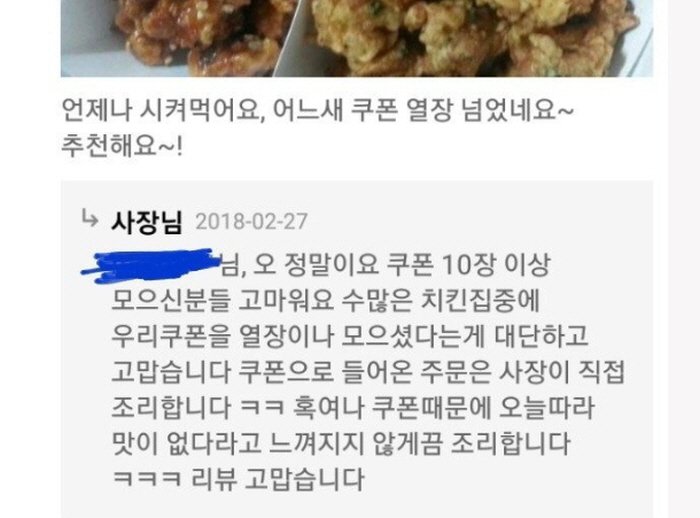Open the review's chicken photo

click(x=356, y=37)
